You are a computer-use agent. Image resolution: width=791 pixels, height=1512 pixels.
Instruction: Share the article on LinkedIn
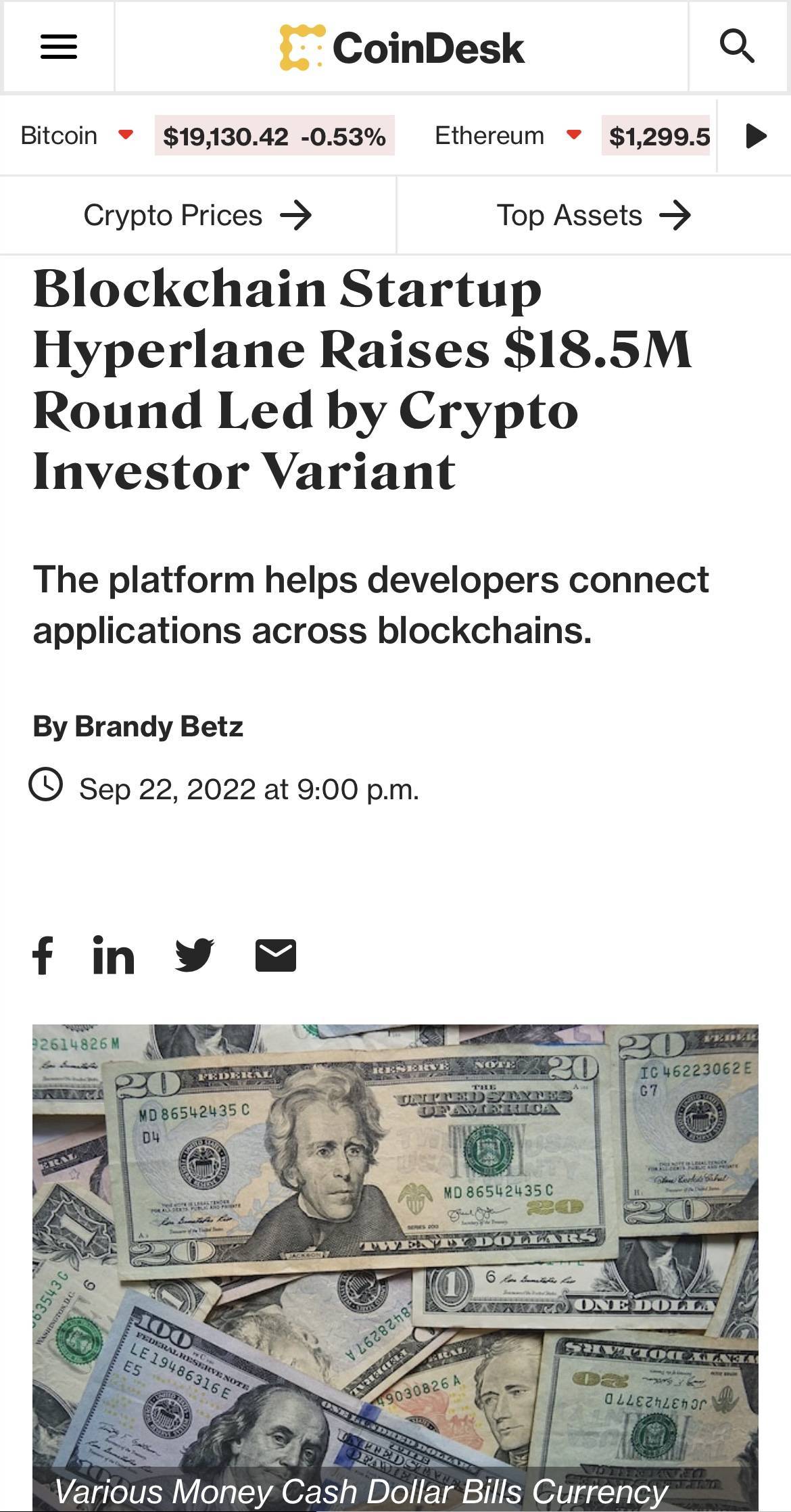[x=114, y=955]
